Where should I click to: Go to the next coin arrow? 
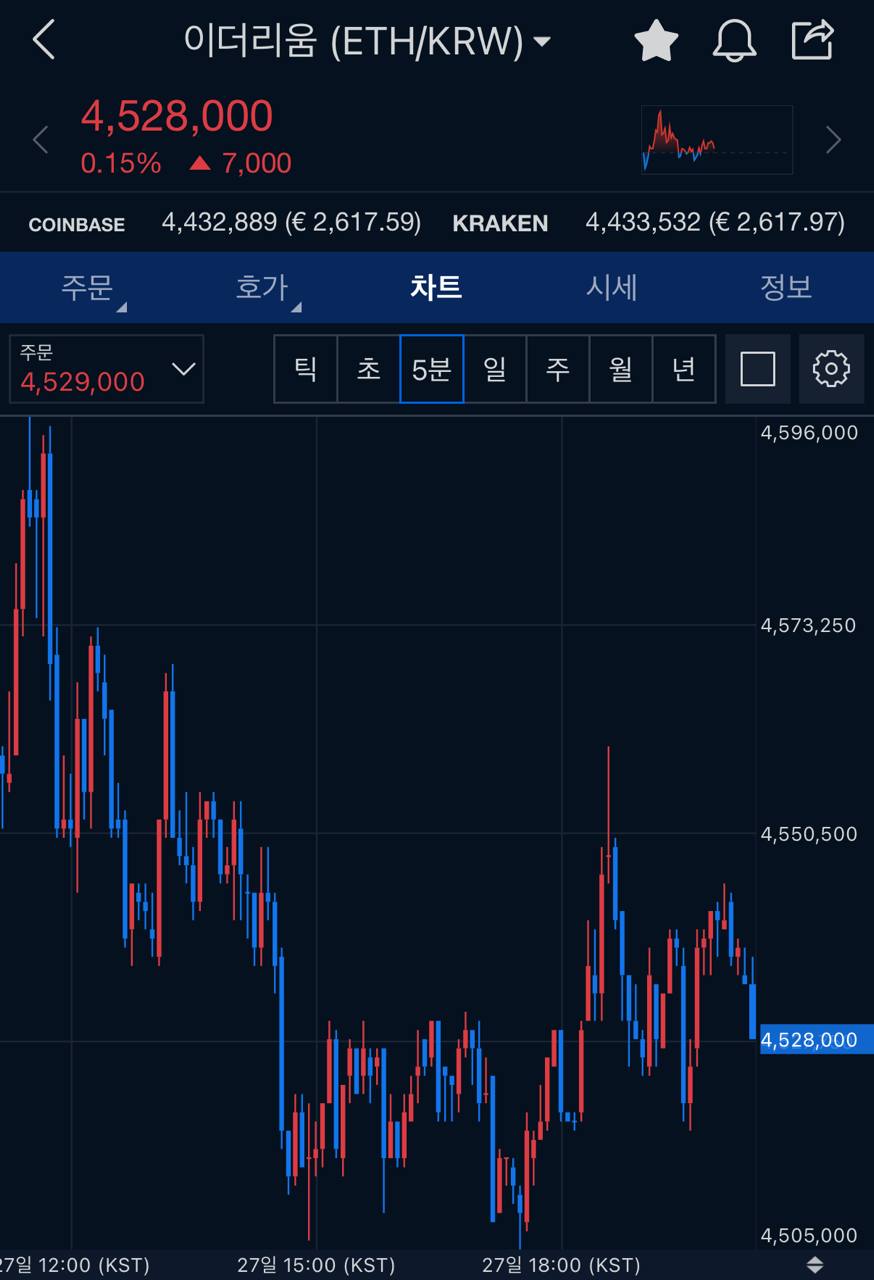(x=833, y=141)
